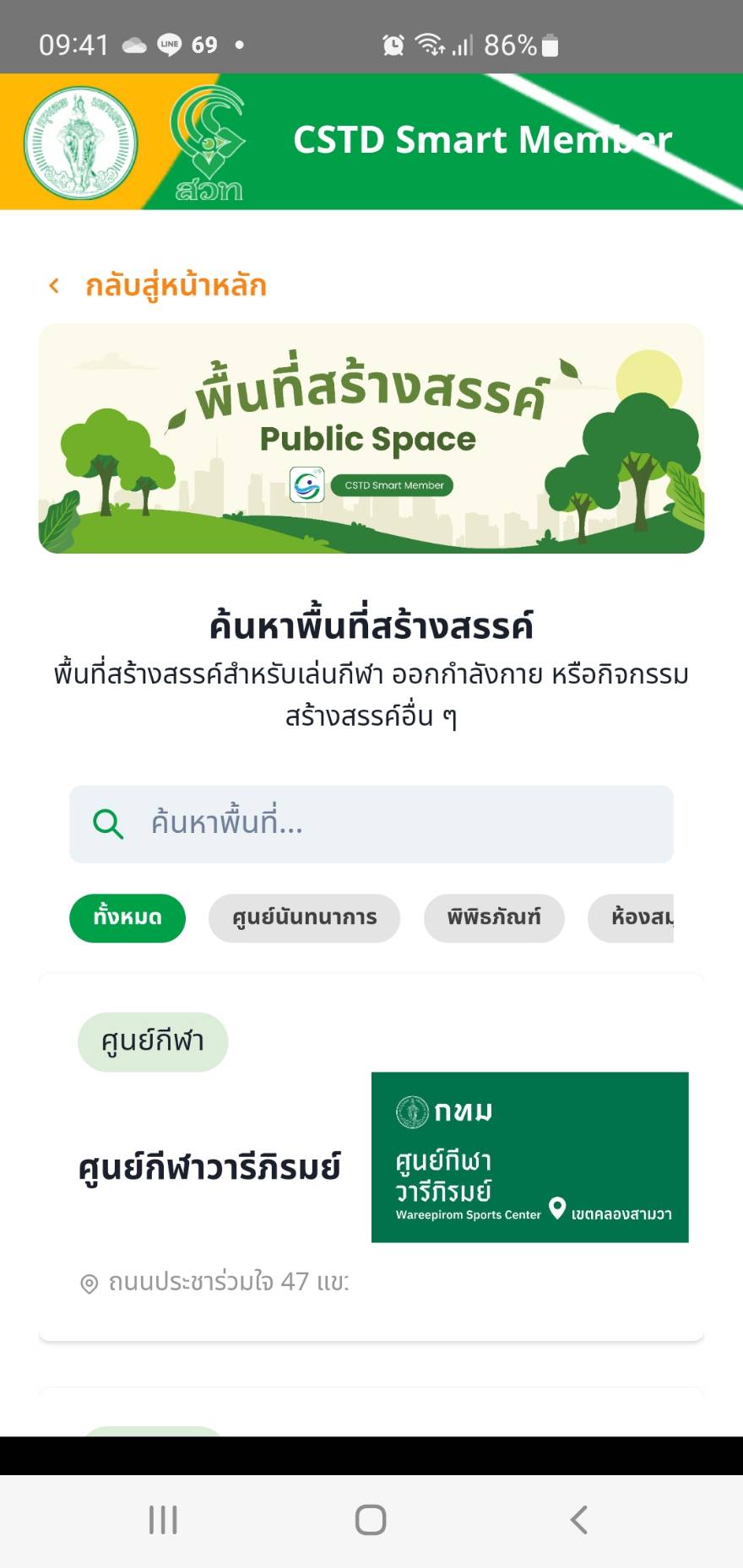Select the ทั้งหมด filter chip

(x=127, y=917)
